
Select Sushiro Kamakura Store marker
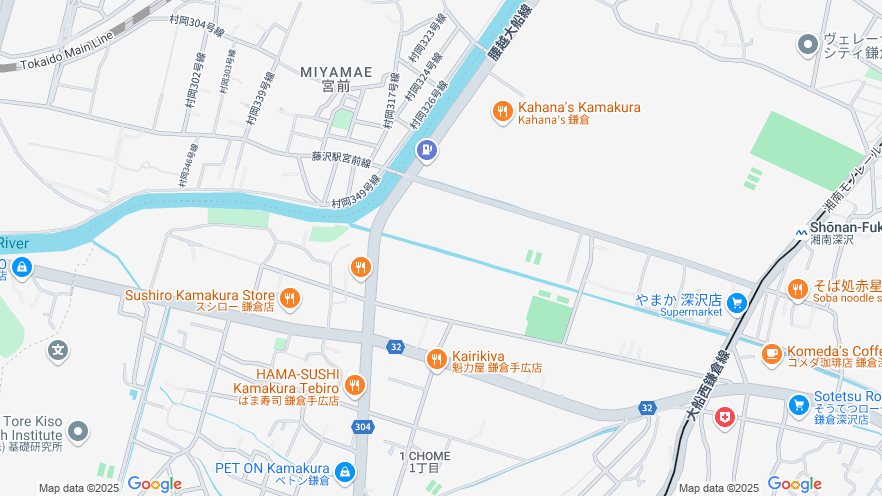coord(289,298)
